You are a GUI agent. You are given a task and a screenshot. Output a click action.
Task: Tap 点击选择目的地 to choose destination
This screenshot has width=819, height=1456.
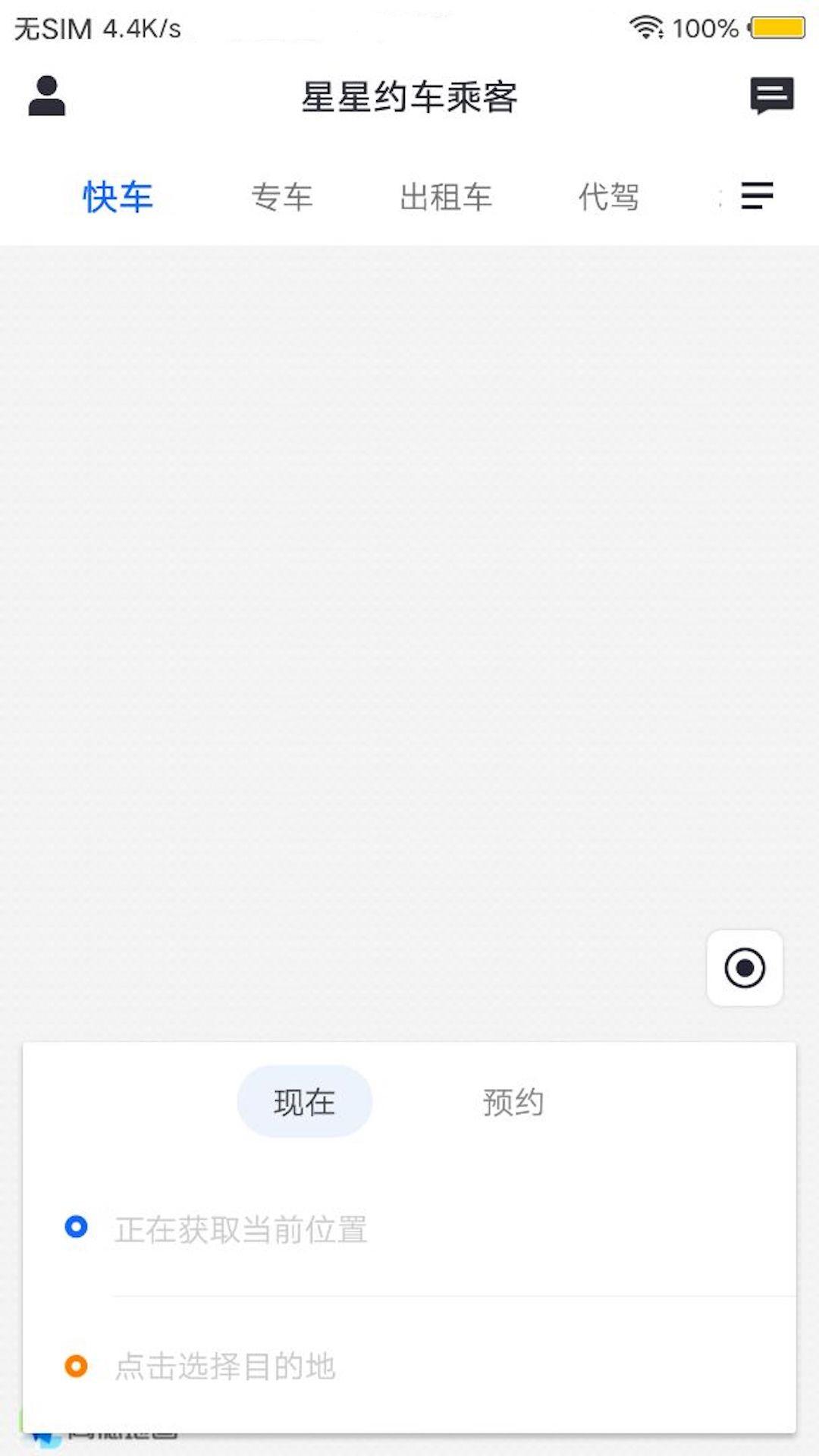(x=226, y=1365)
